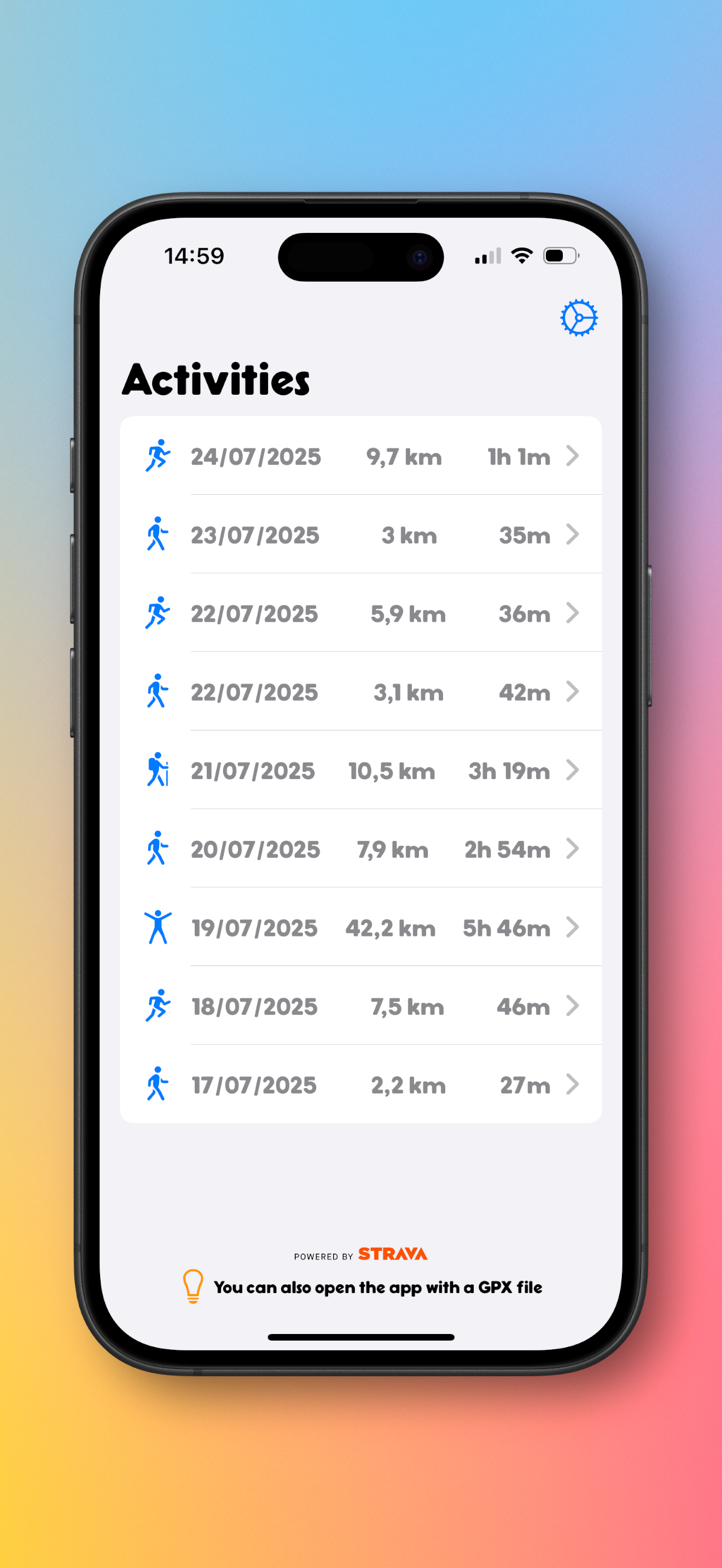This screenshot has width=722, height=1568.
Task: Open the settings gear icon
Action: coord(578,317)
